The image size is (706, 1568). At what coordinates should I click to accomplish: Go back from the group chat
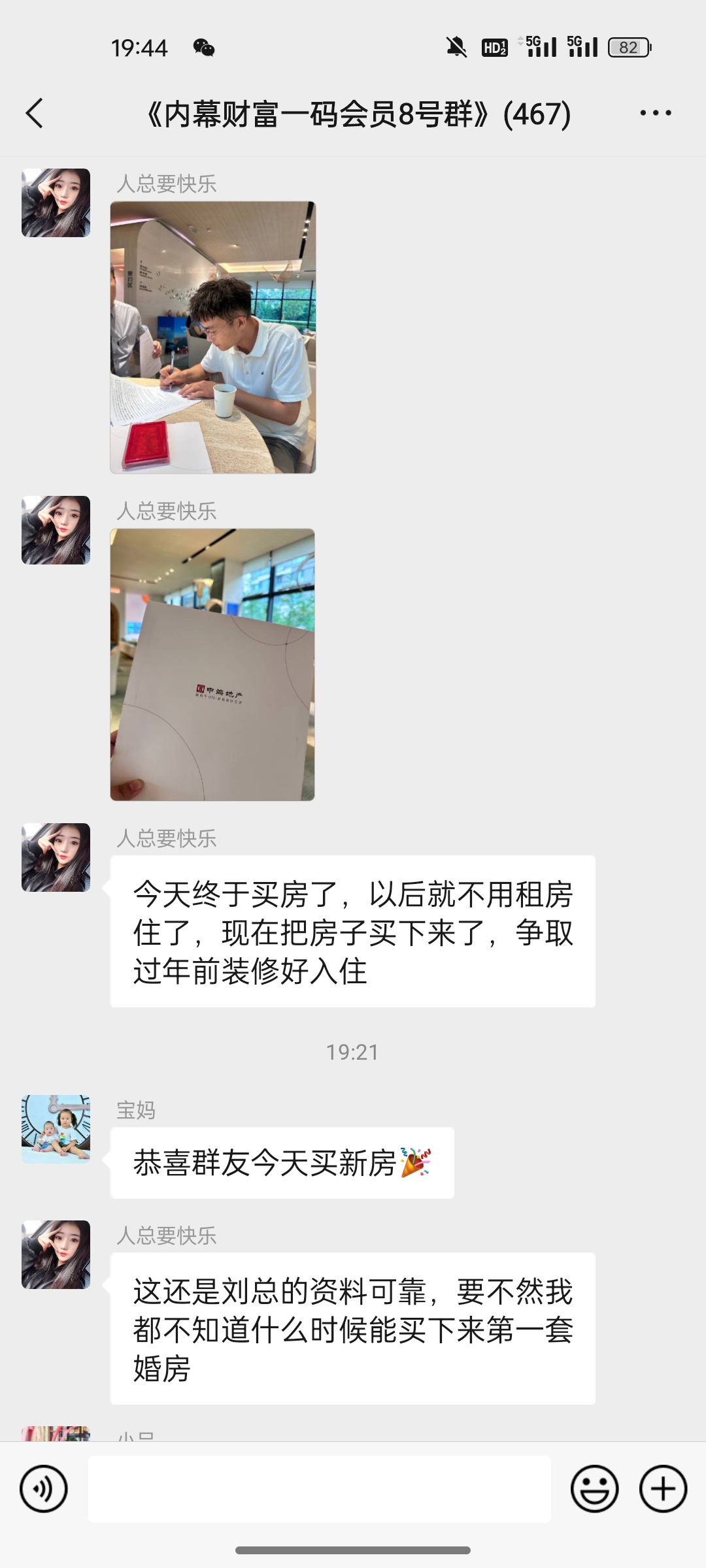[35, 114]
